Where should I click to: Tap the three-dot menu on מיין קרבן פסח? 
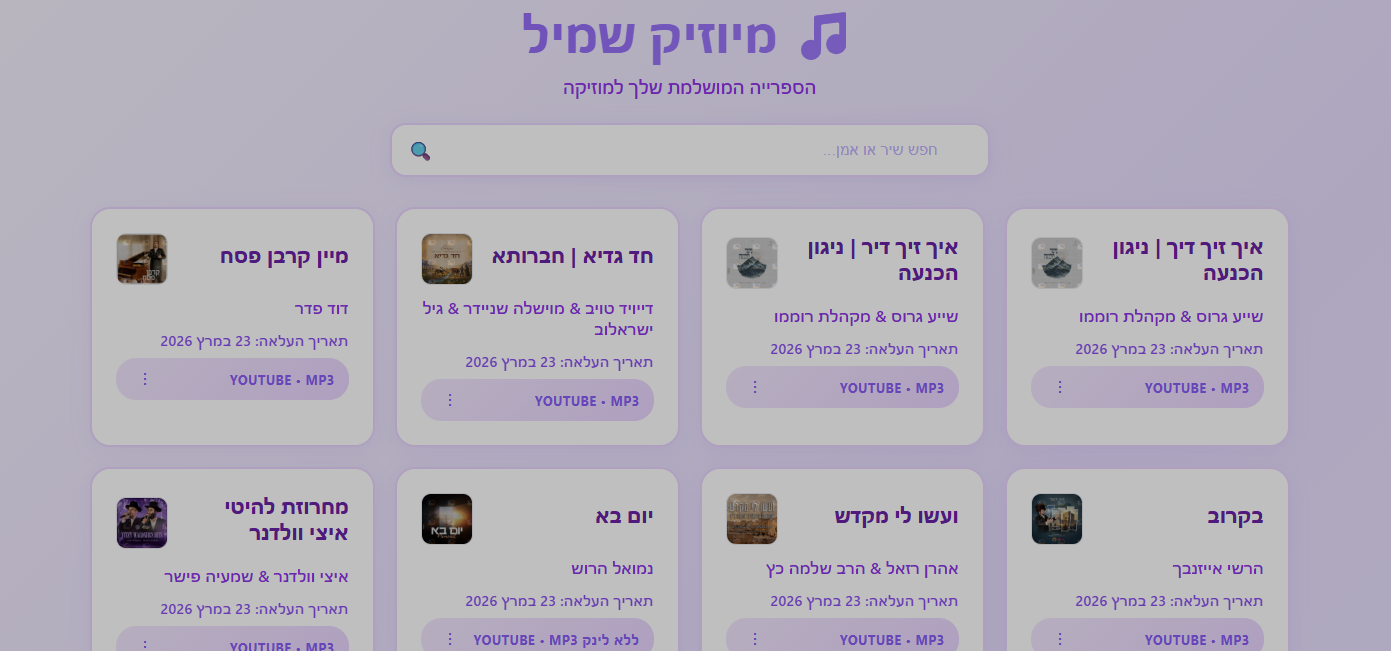click(x=145, y=379)
